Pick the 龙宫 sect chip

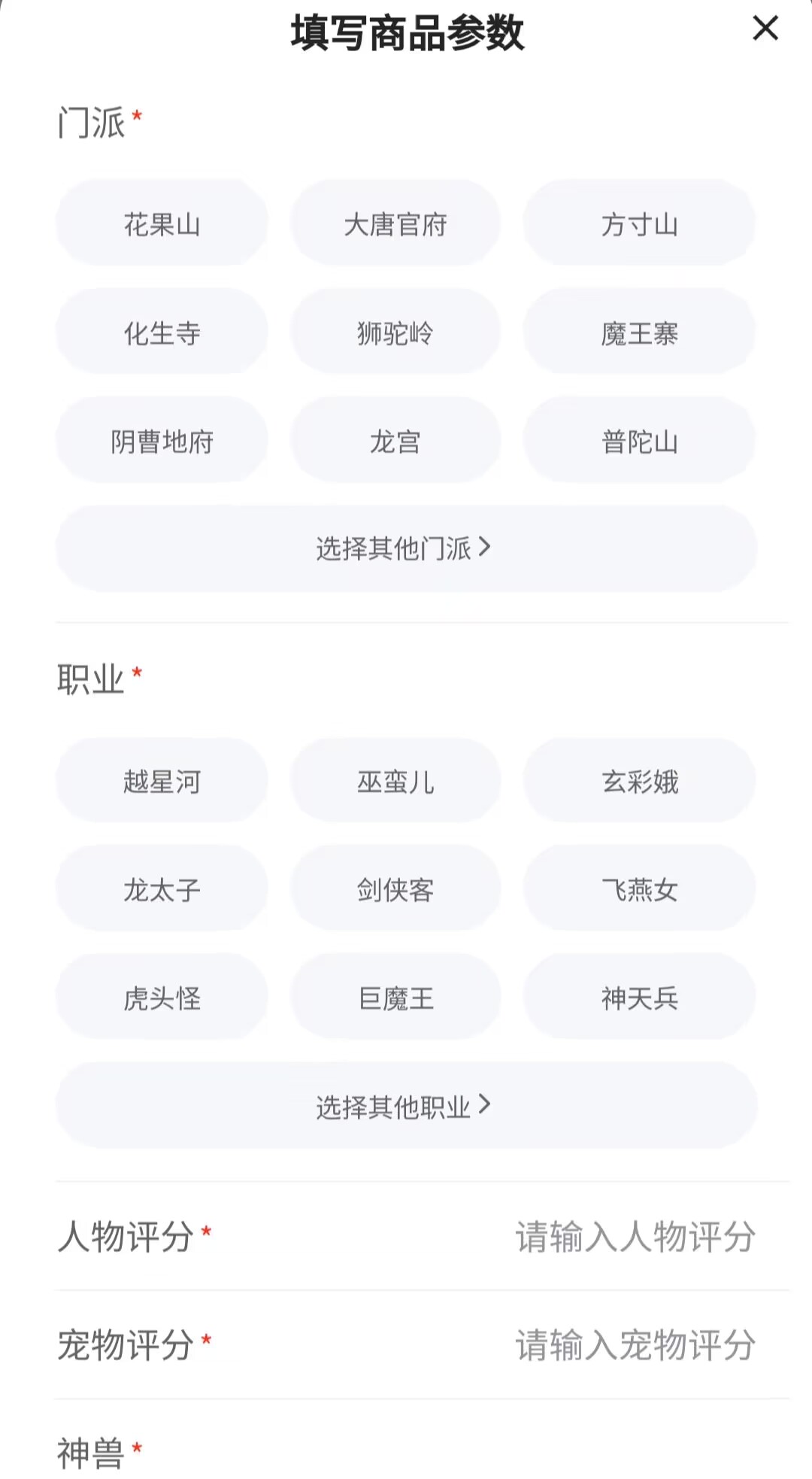click(395, 440)
